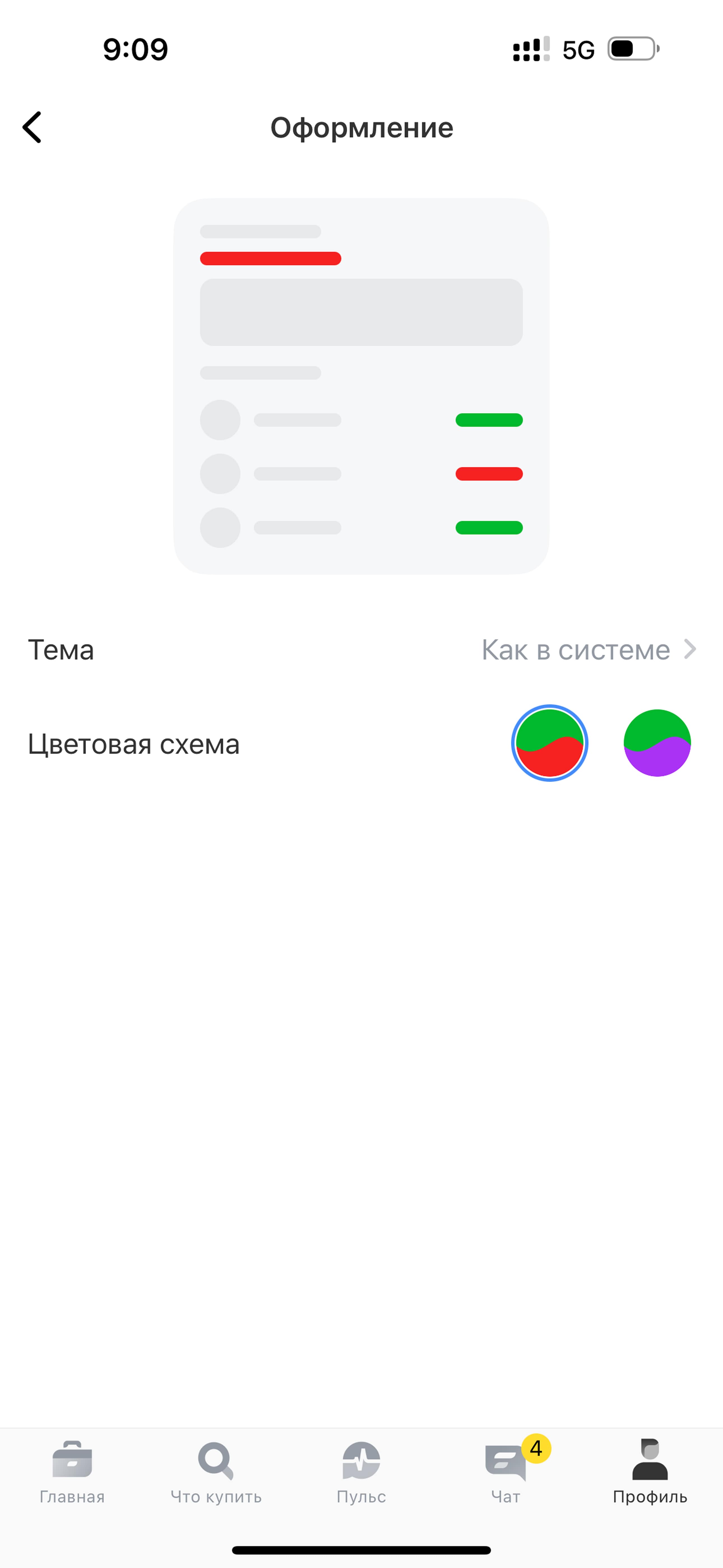Open the Что купить tab
723x1568 pixels.
(x=216, y=1472)
